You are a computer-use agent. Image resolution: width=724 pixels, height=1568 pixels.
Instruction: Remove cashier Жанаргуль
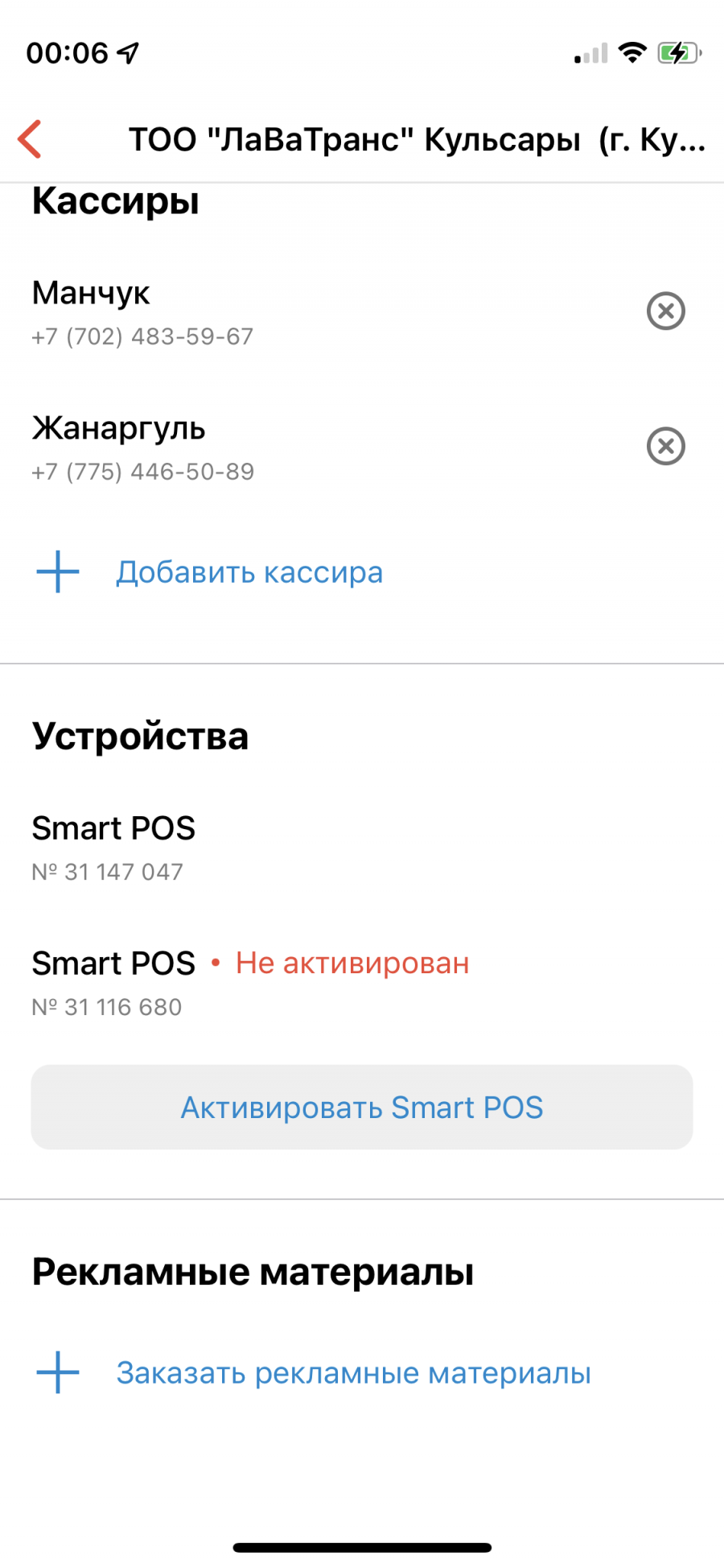665,446
